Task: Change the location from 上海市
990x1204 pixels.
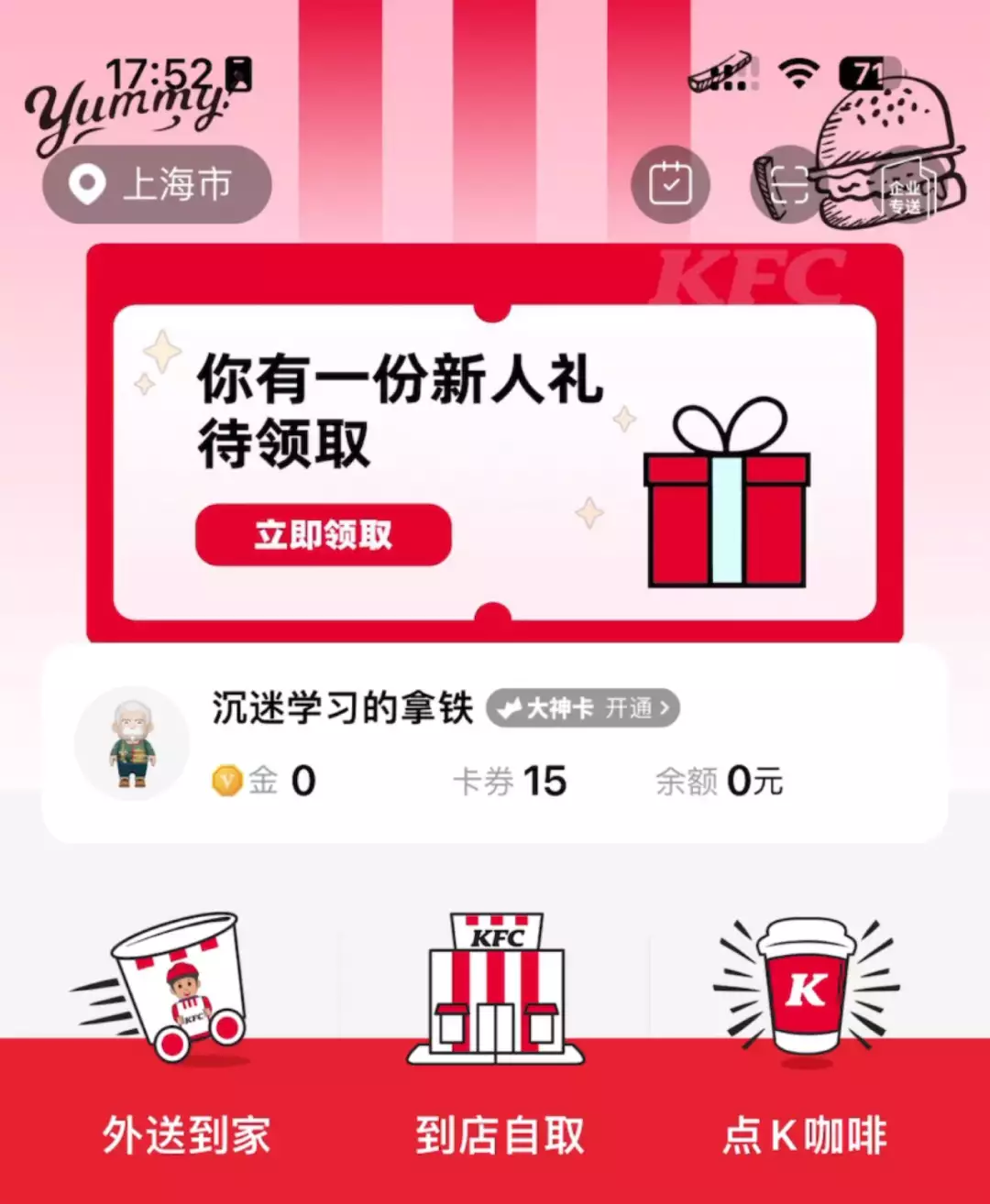Action: pyautogui.click(x=157, y=184)
